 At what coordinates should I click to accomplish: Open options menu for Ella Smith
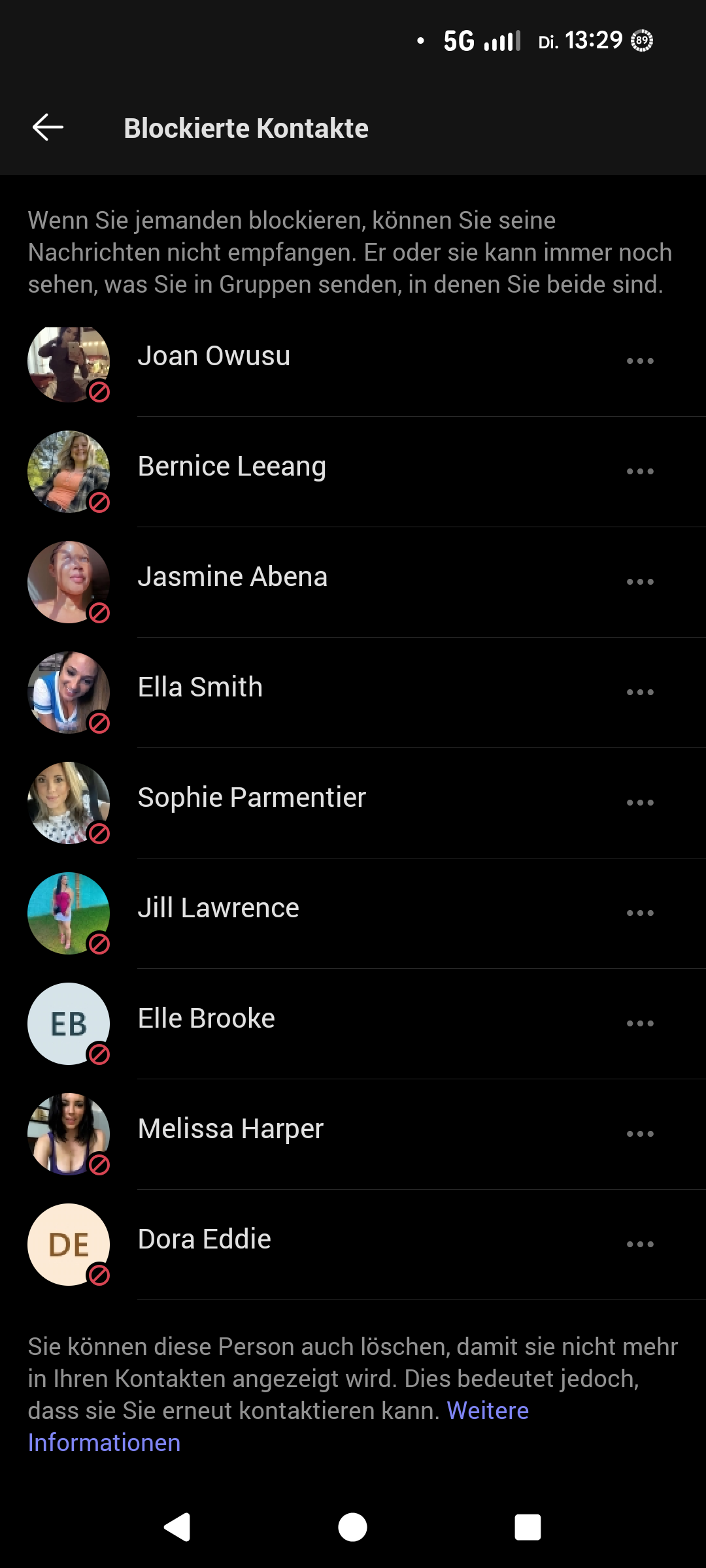pos(639,692)
